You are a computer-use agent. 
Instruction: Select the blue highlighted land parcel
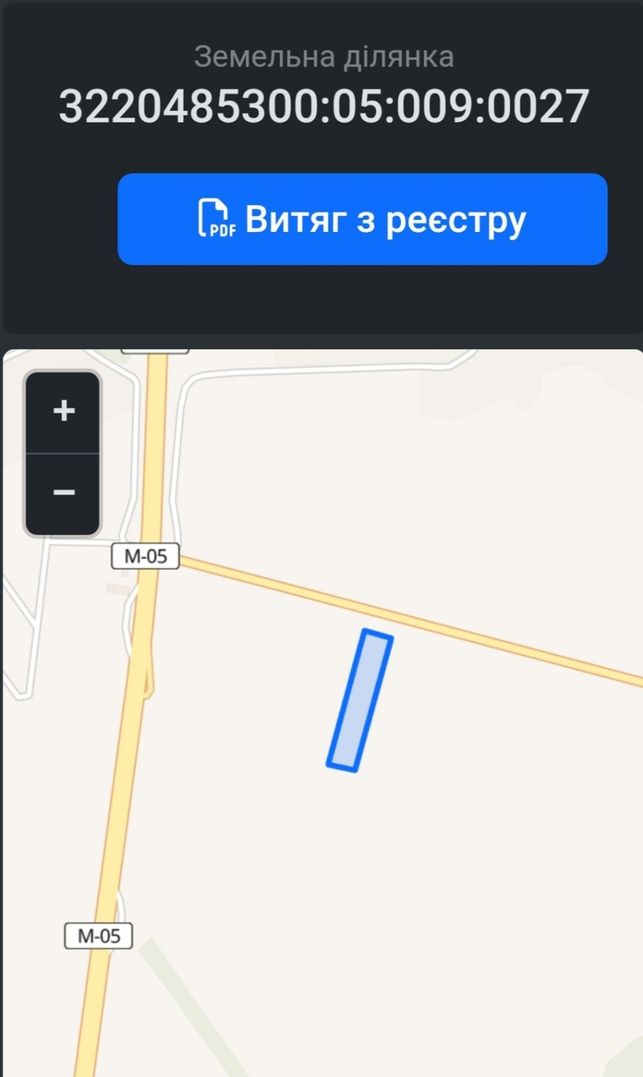point(359,699)
